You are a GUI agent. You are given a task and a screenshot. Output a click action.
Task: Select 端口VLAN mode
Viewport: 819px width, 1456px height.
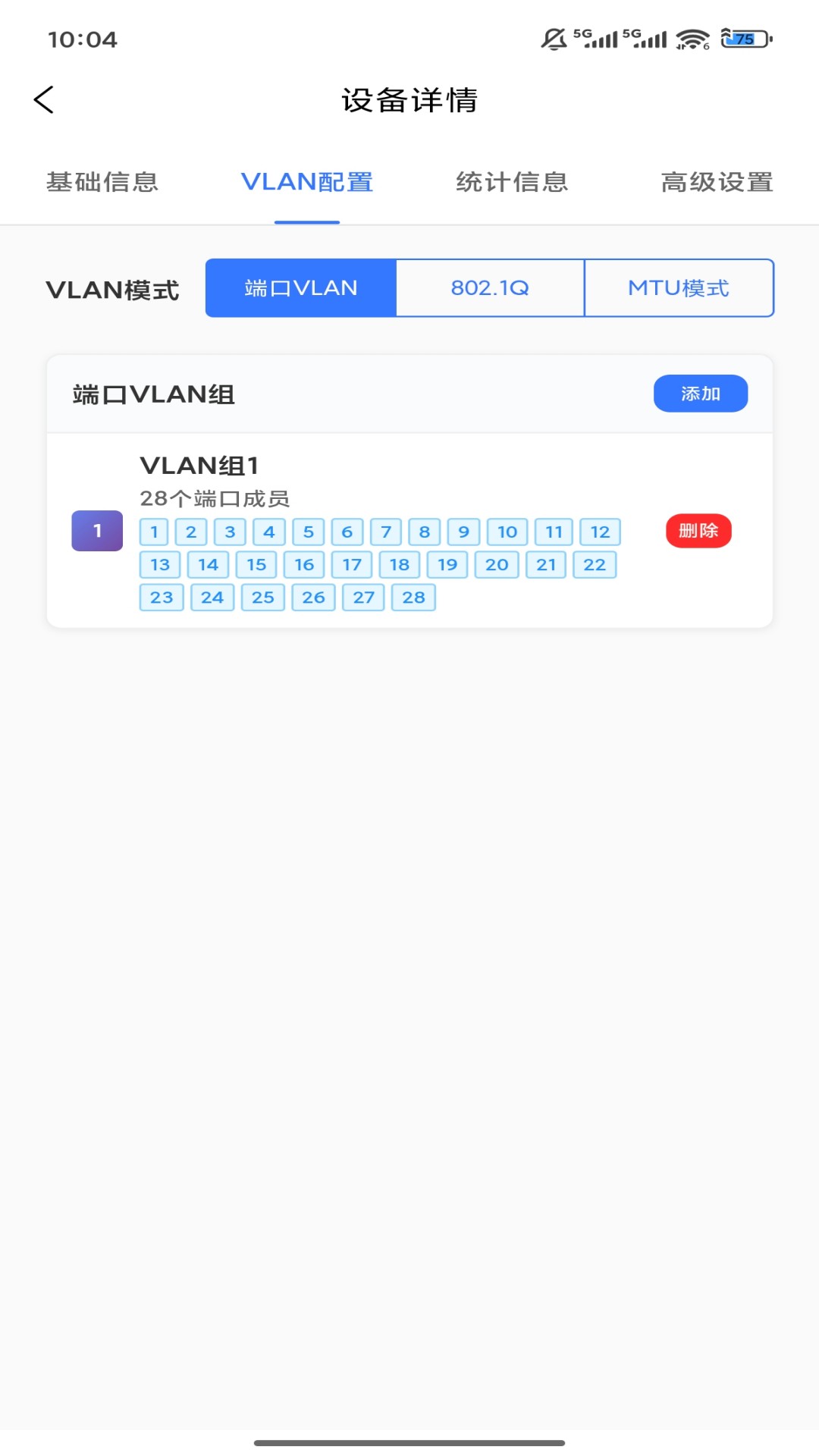pyautogui.click(x=300, y=287)
